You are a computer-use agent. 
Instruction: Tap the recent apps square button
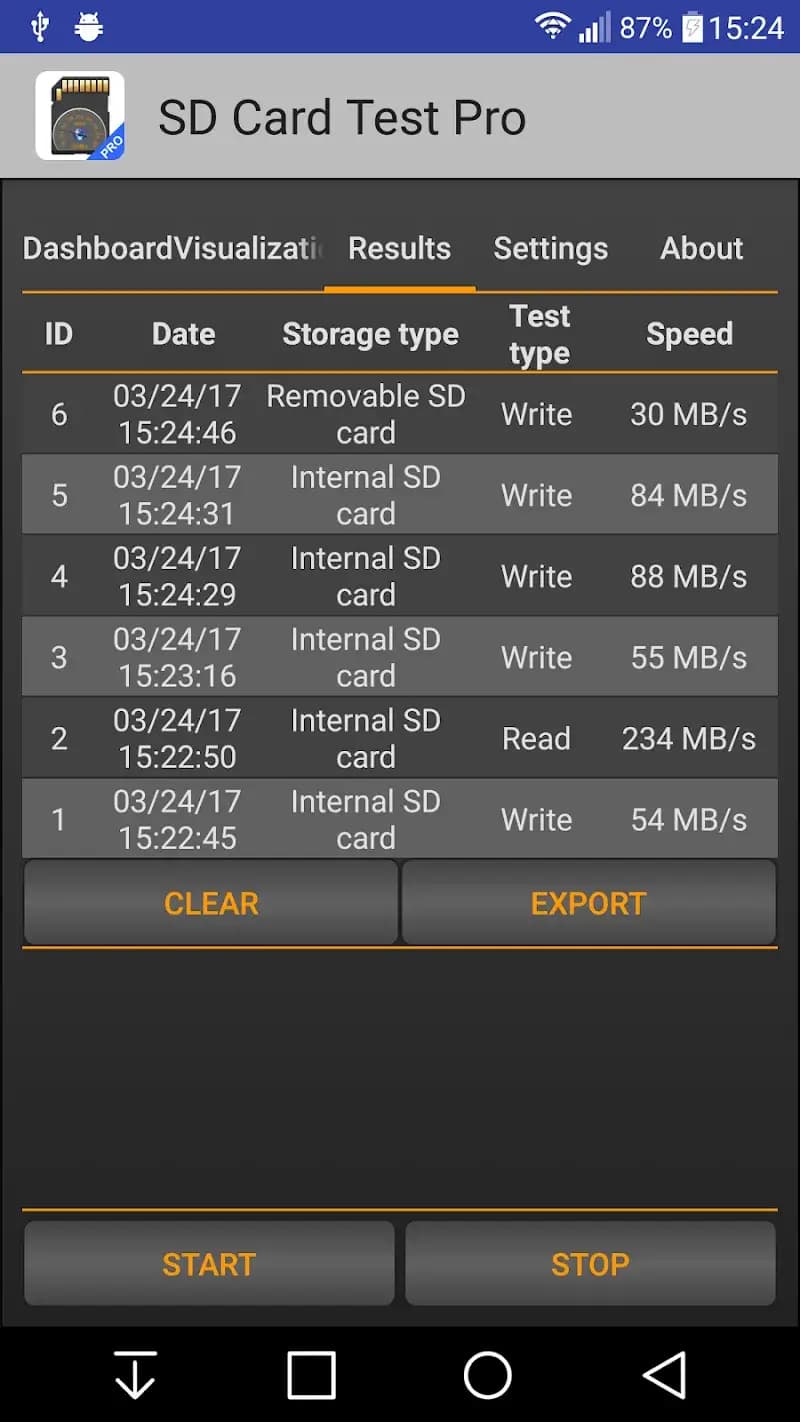coord(310,1374)
